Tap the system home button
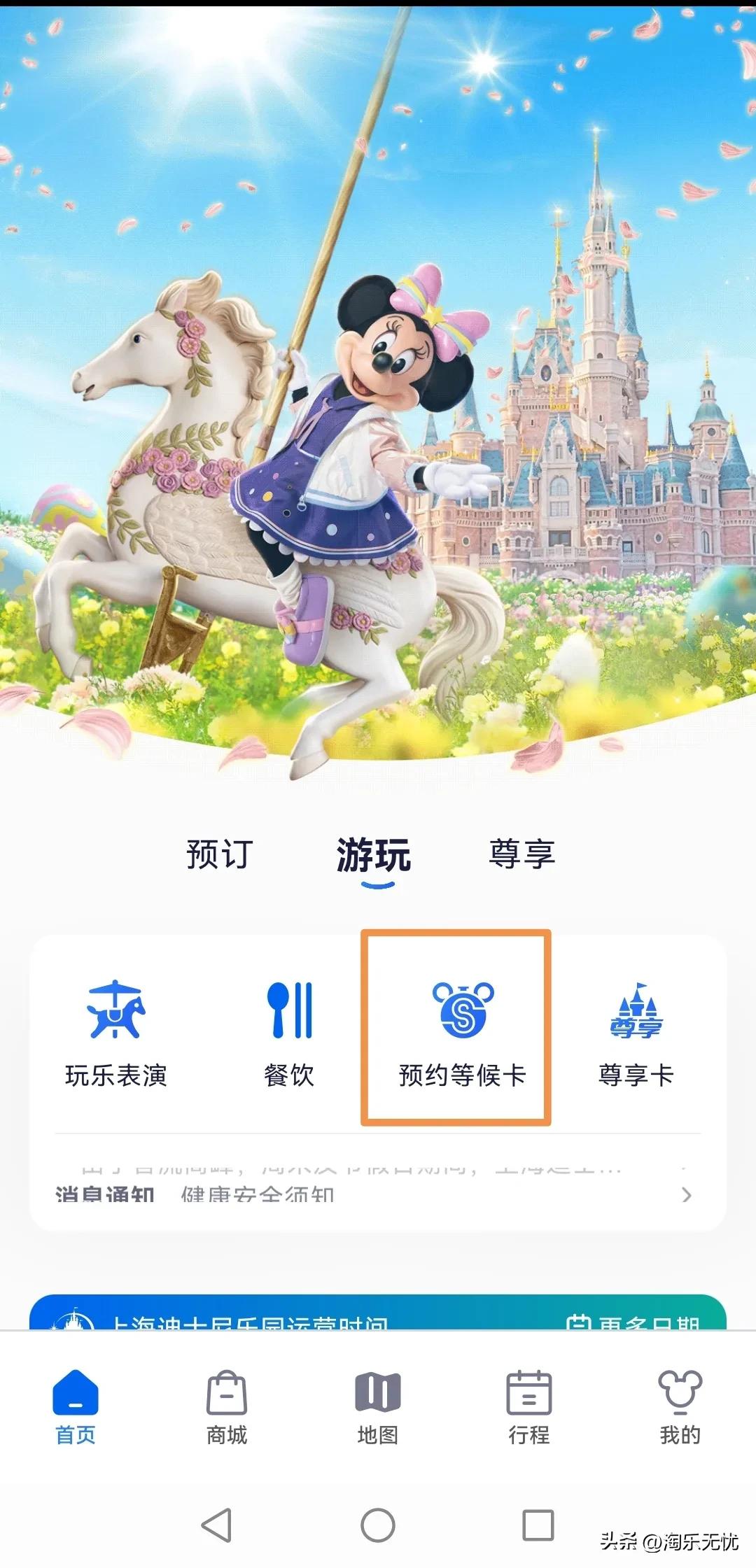Viewport: 756px width, 1568px height. point(378,1525)
